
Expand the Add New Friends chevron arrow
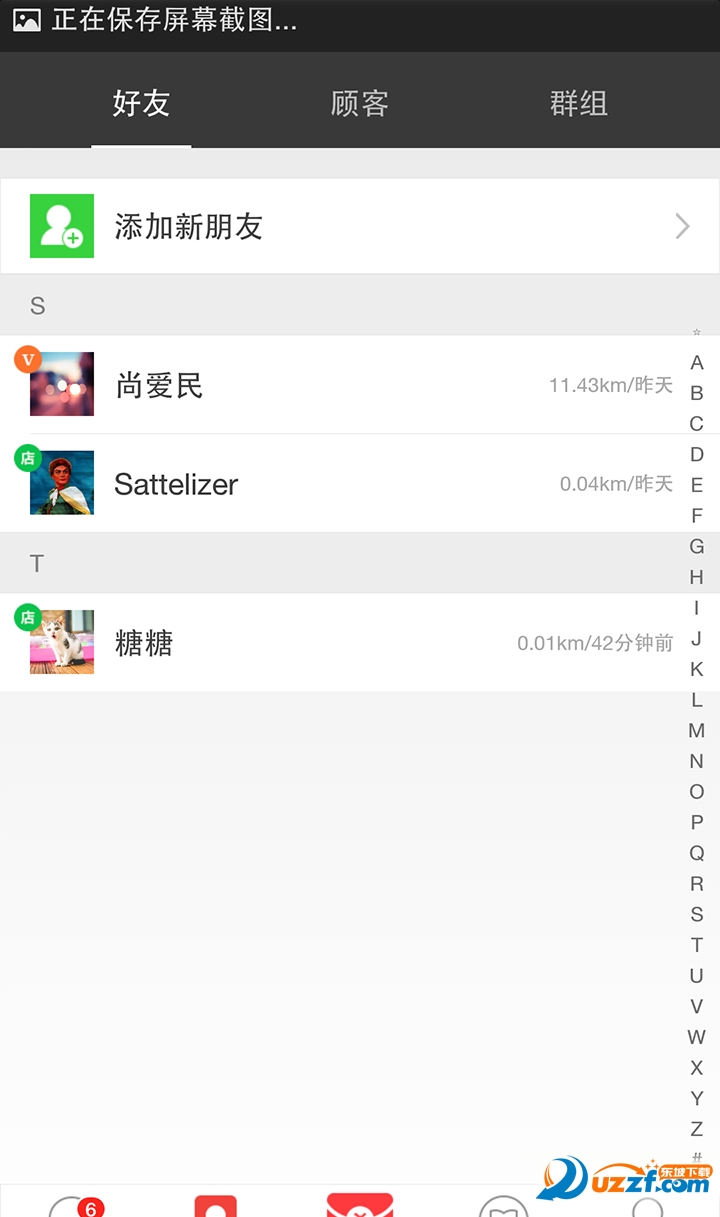[681, 226]
